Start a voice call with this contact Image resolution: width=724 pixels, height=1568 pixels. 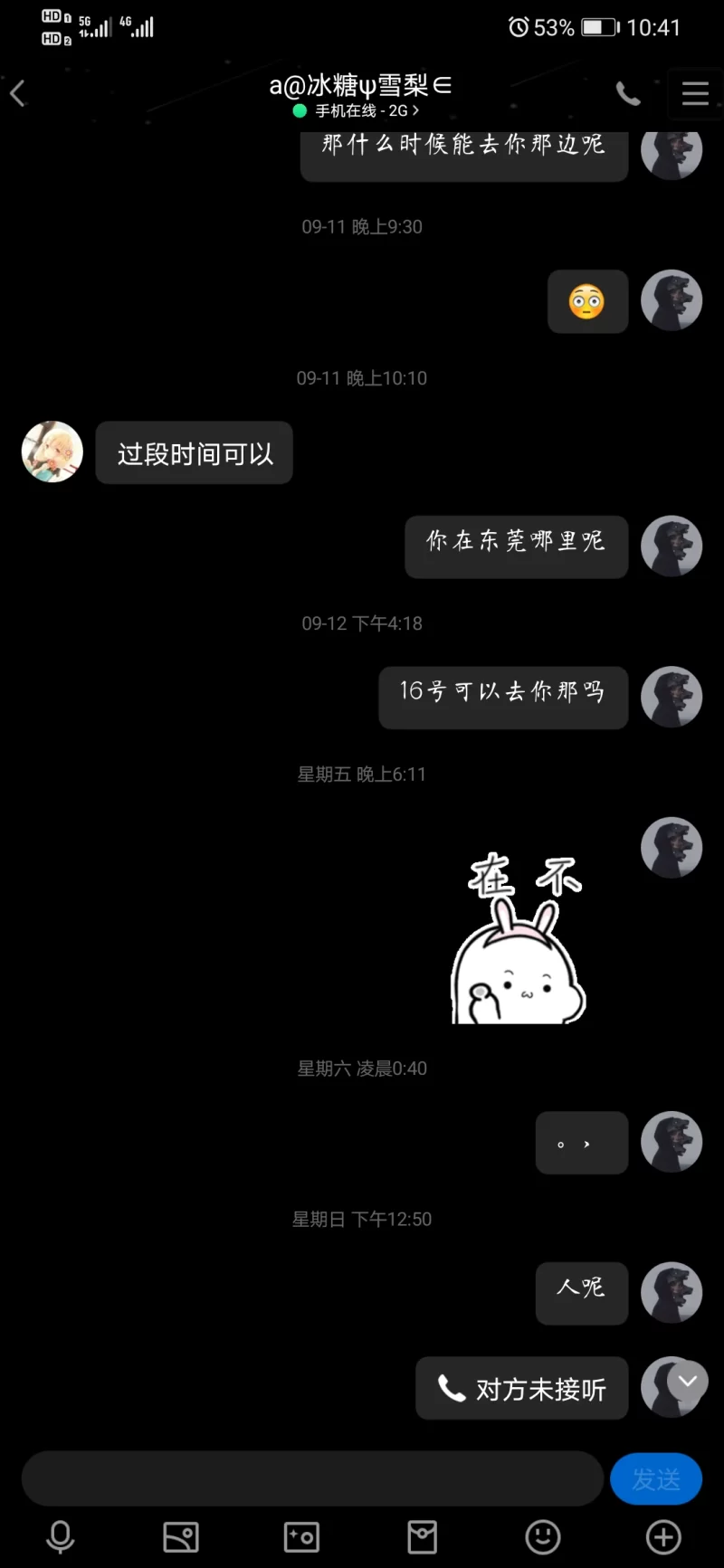tap(628, 93)
